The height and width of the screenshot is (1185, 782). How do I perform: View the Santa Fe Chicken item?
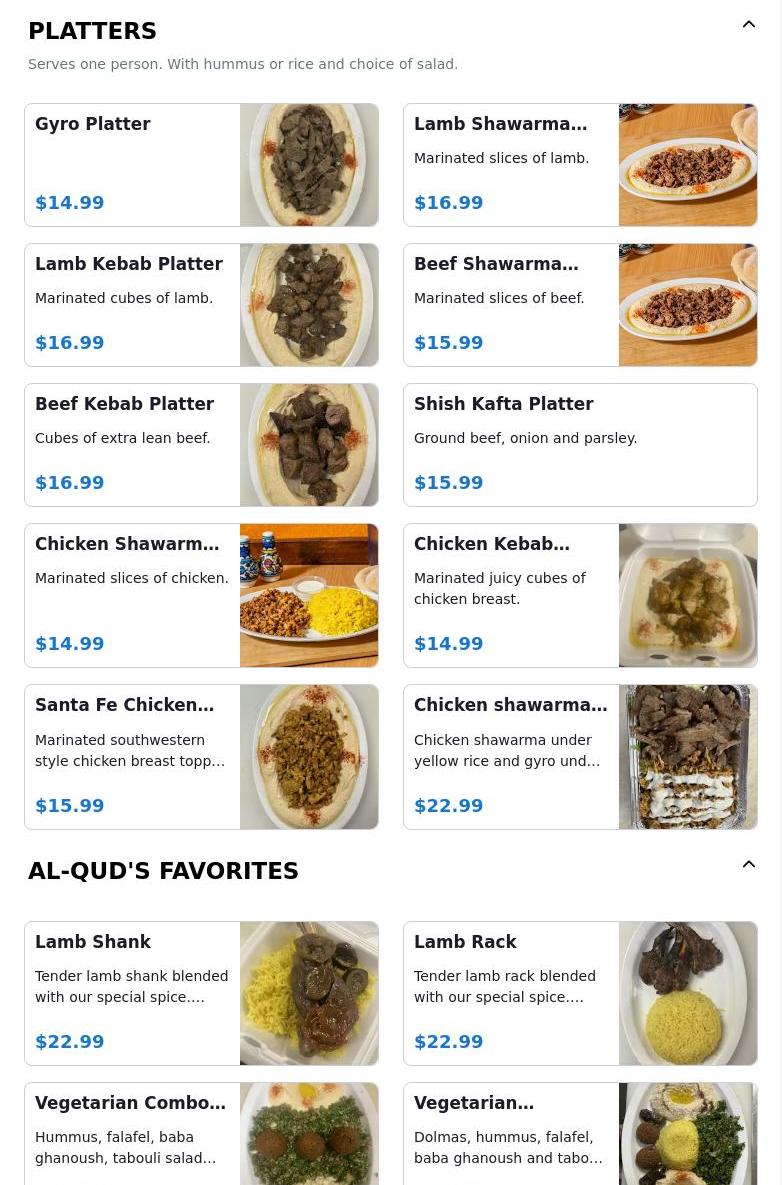(201, 757)
